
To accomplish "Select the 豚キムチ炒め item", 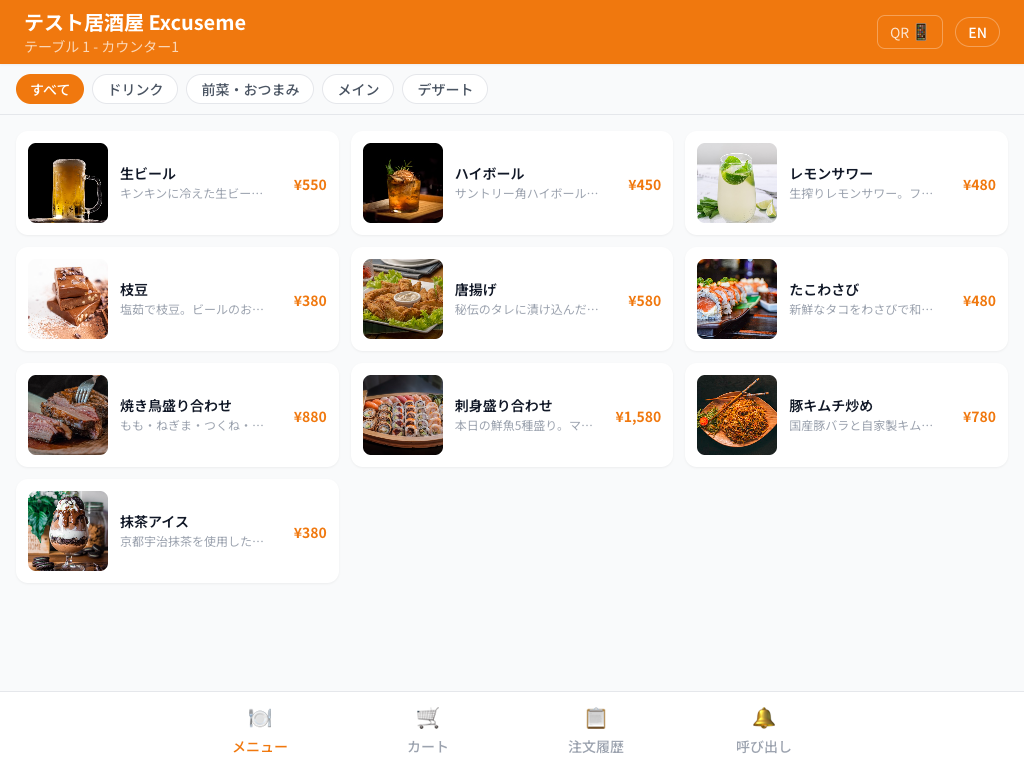I will [x=846, y=415].
